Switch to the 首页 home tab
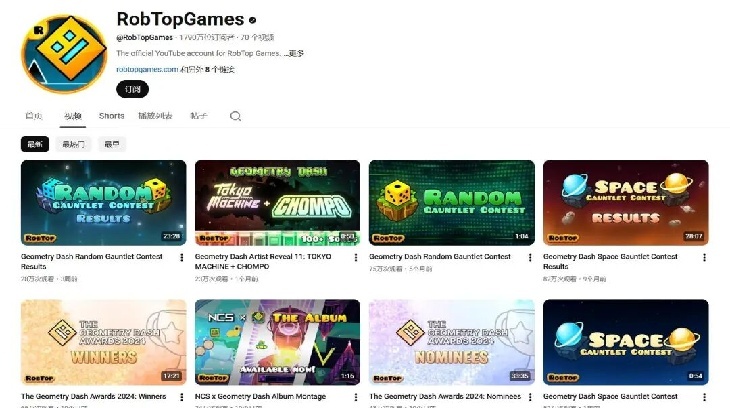The width and height of the screenshot is (730, 408). [34, 116]
